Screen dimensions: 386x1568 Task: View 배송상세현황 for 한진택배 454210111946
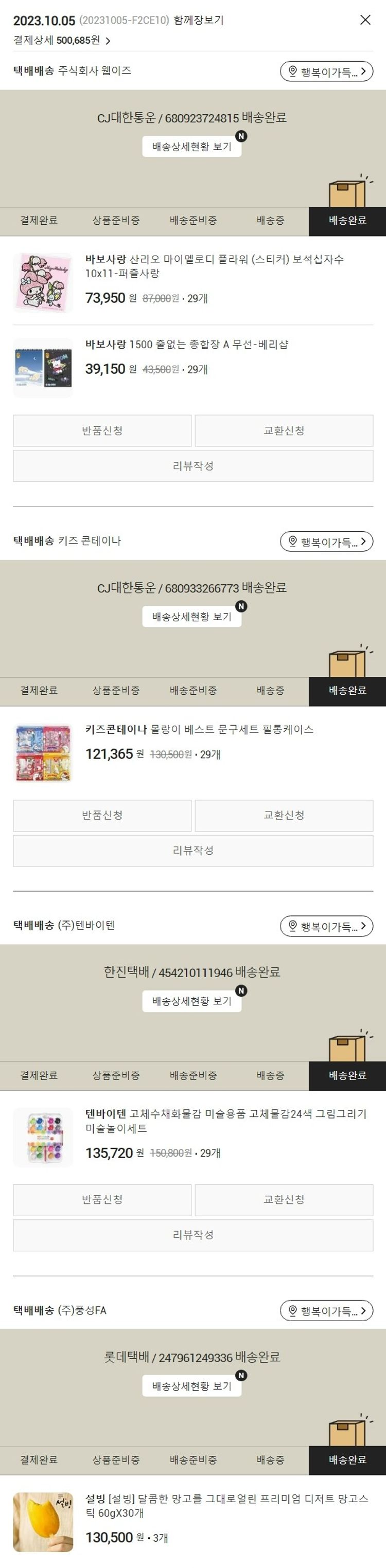(x=192, y=1001)
